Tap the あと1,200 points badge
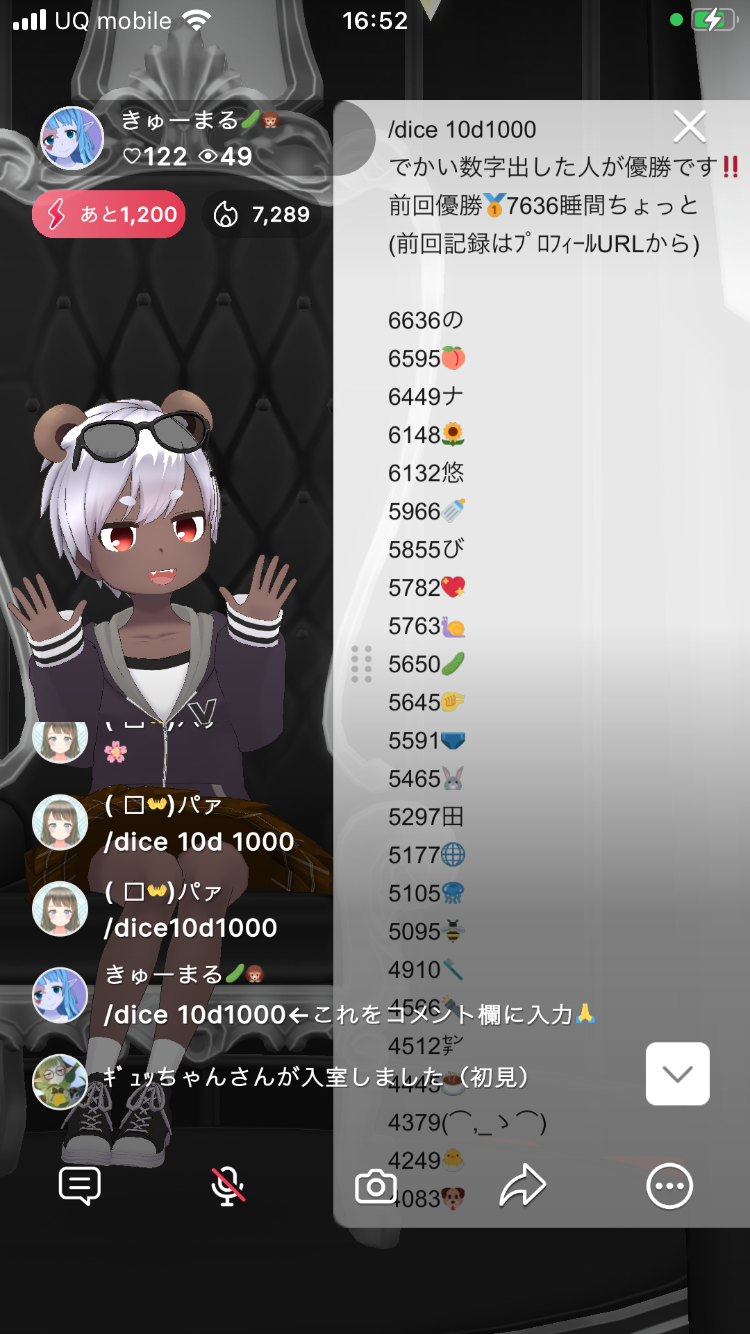 [x=109, y=214]
